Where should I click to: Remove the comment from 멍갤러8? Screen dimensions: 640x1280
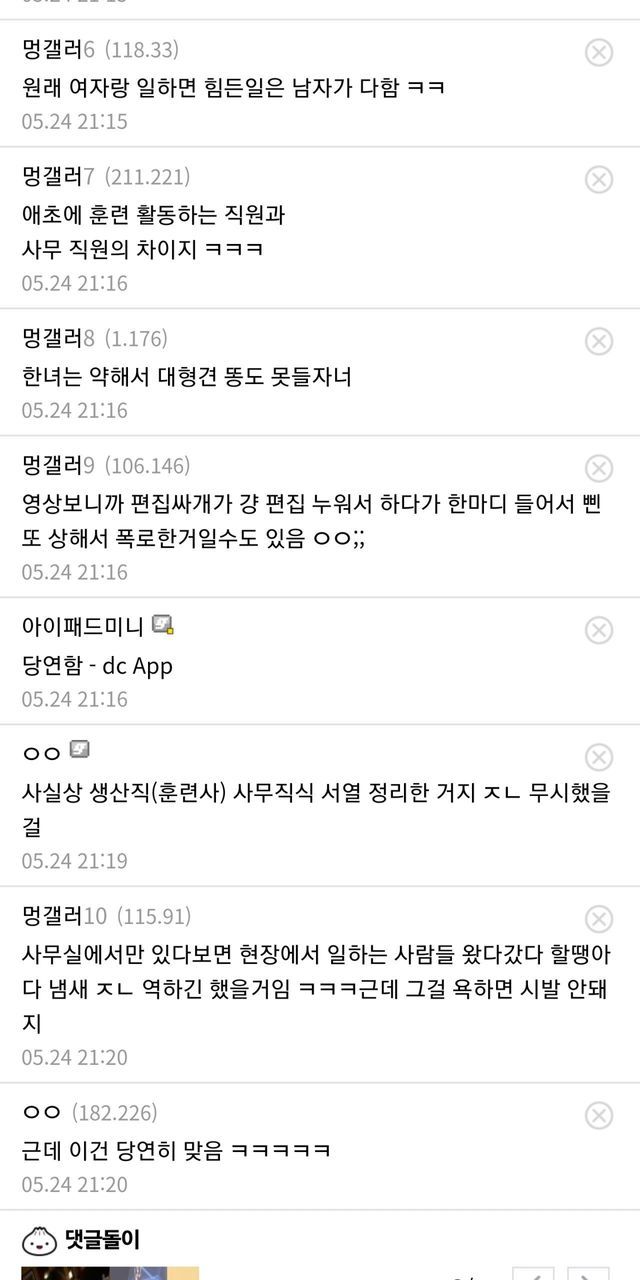598,341
